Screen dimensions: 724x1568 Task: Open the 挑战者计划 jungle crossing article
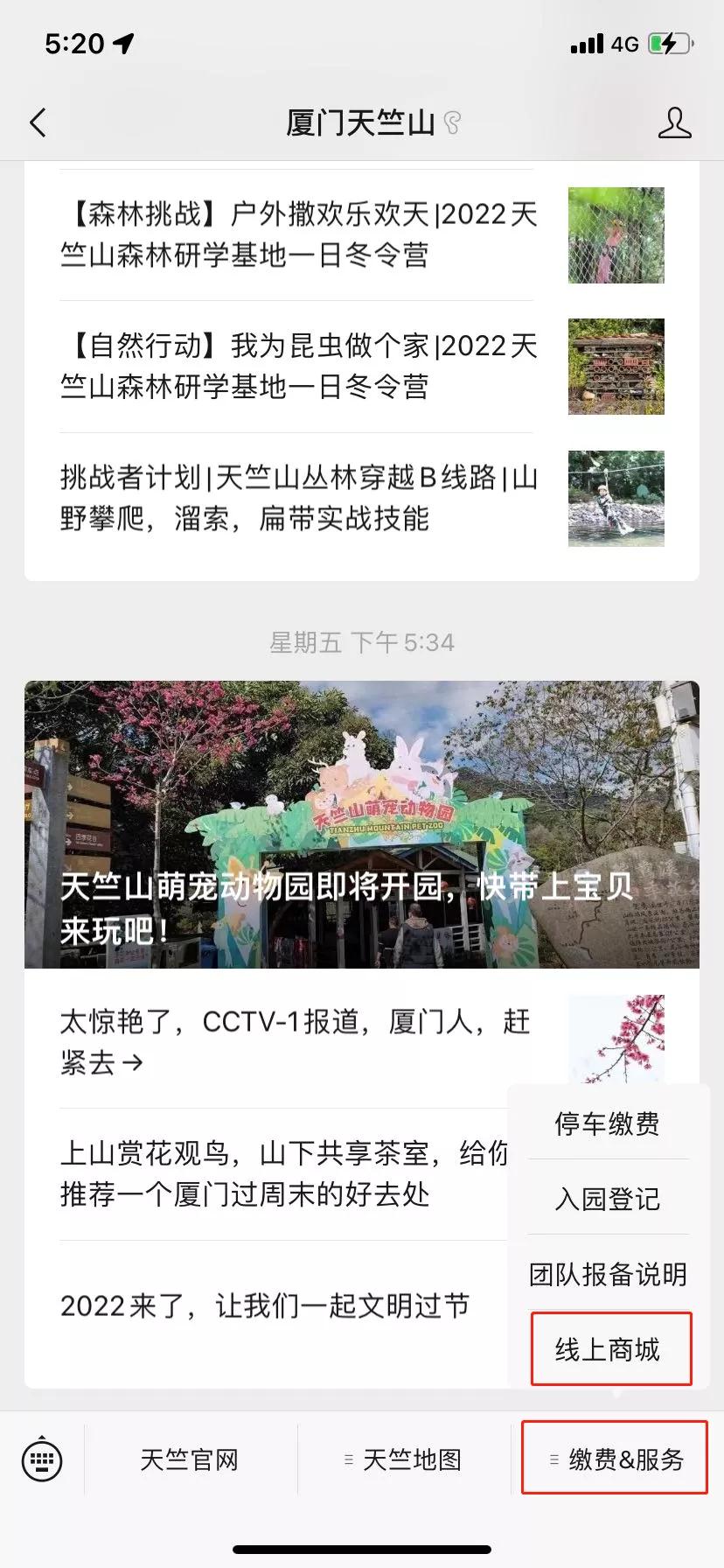coord(297,498)
